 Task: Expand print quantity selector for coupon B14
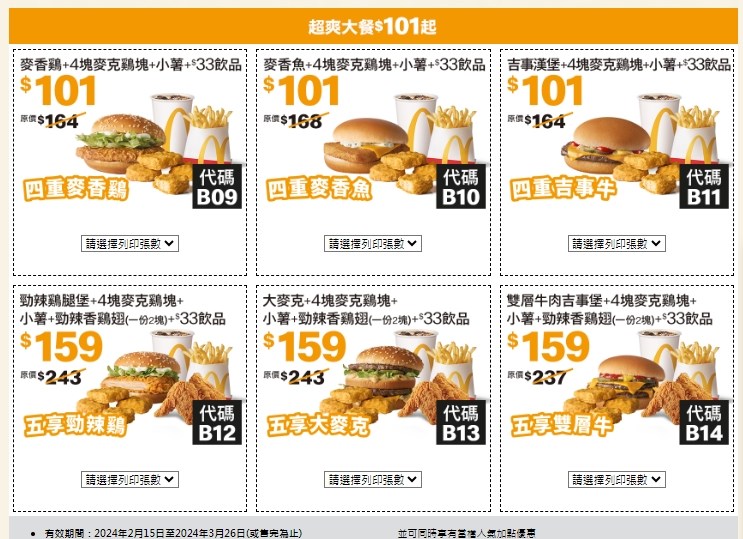click(x=617, y=480)
